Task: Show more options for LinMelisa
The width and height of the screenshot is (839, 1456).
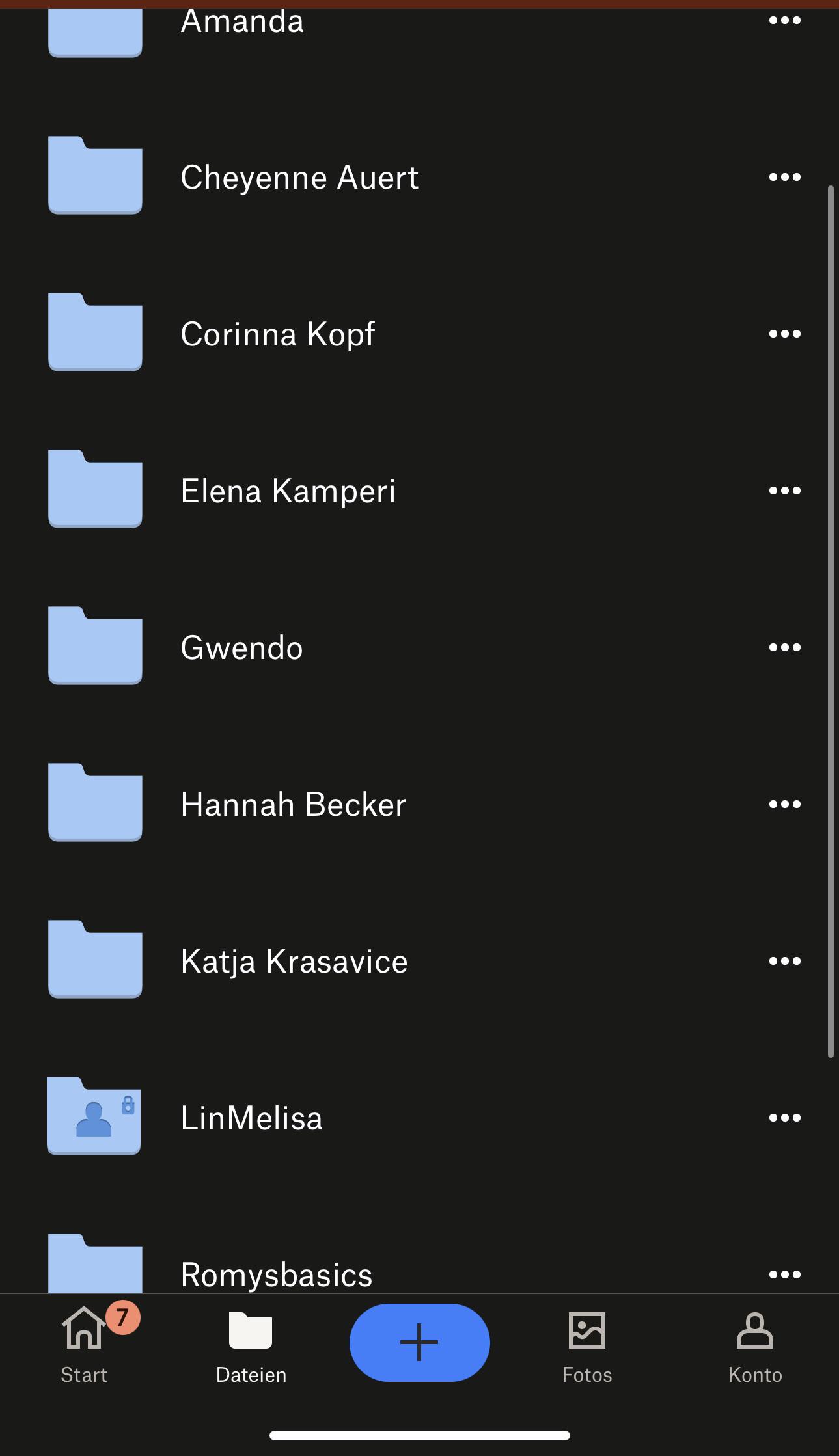Action: (784, 1118)
